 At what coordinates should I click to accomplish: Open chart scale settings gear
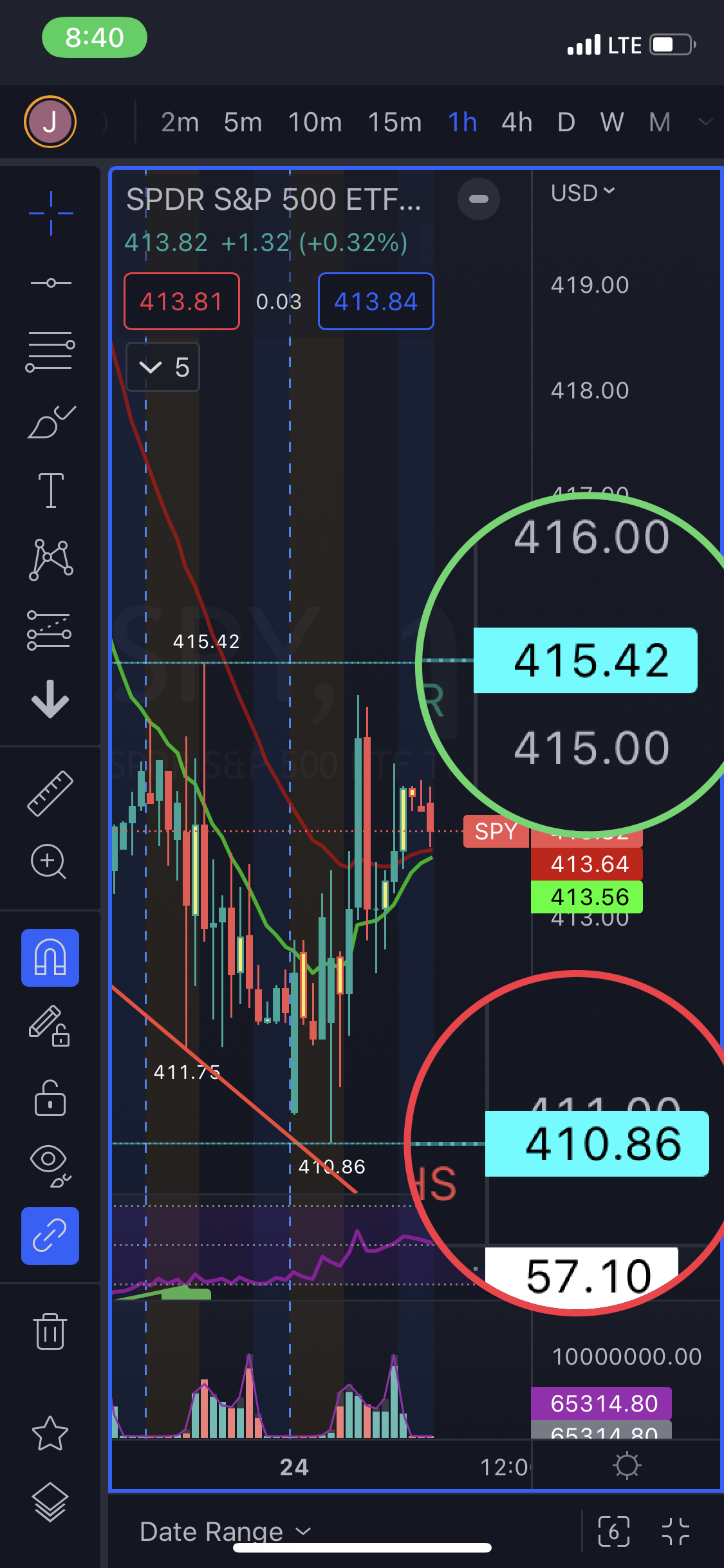[x=627, y=1466]
